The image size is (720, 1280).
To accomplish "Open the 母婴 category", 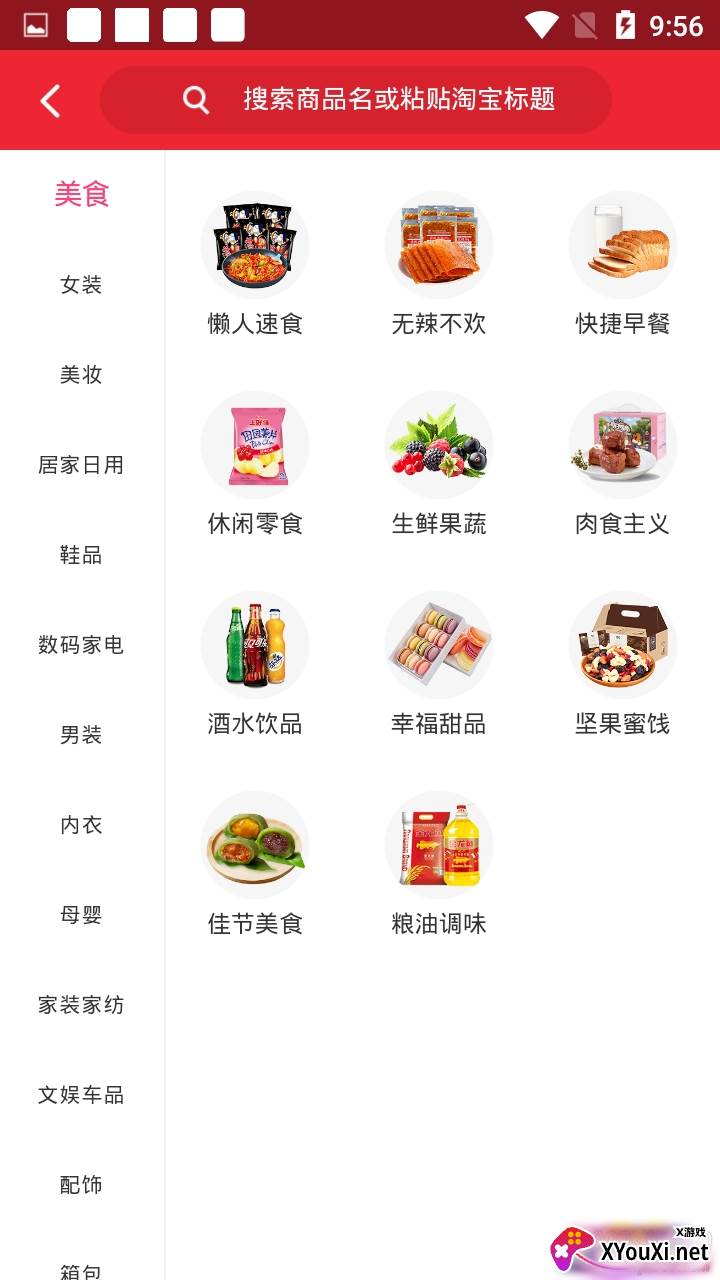I will pyautogui.click(x=81, y=915).
